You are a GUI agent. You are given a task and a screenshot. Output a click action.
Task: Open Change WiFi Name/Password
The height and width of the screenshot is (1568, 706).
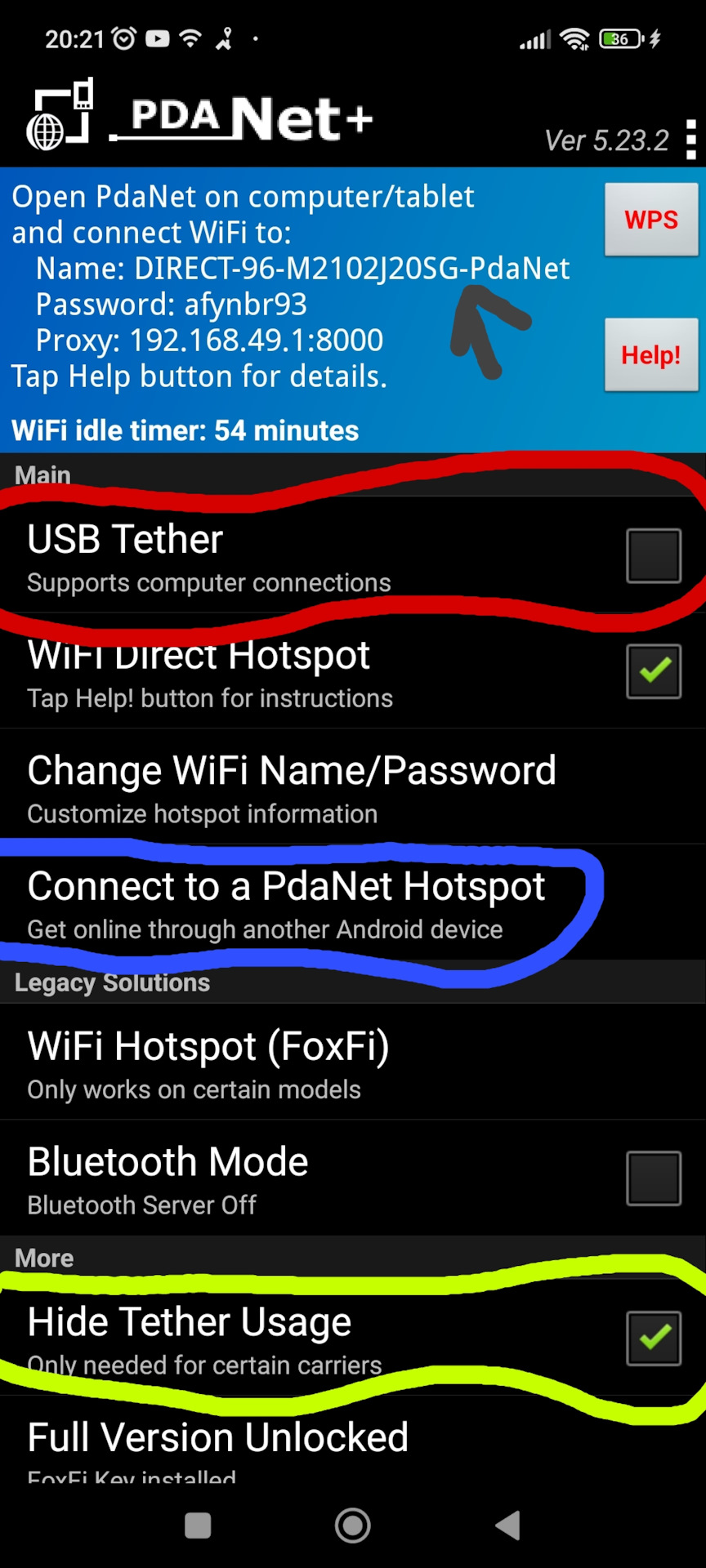point(292,787)
